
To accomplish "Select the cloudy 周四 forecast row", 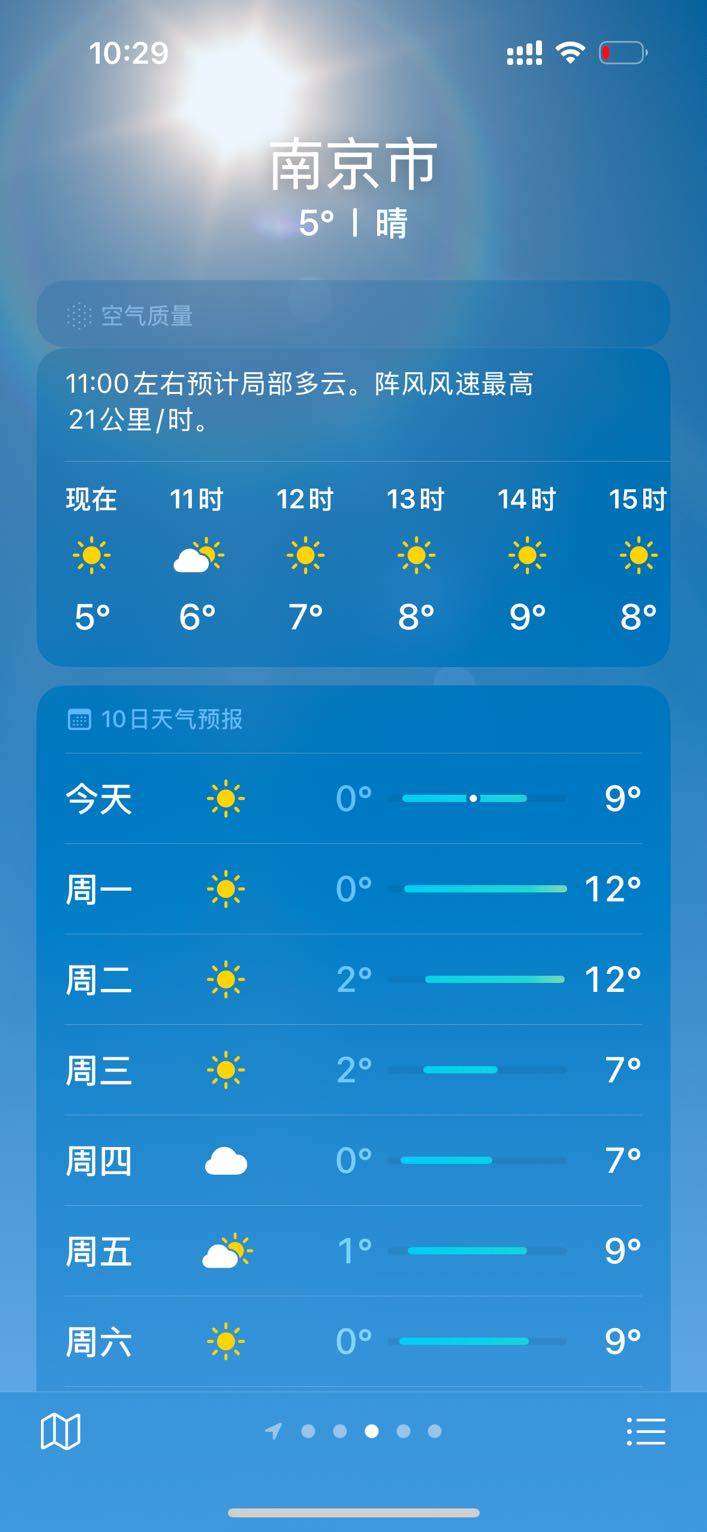I will coord(353,1161).
